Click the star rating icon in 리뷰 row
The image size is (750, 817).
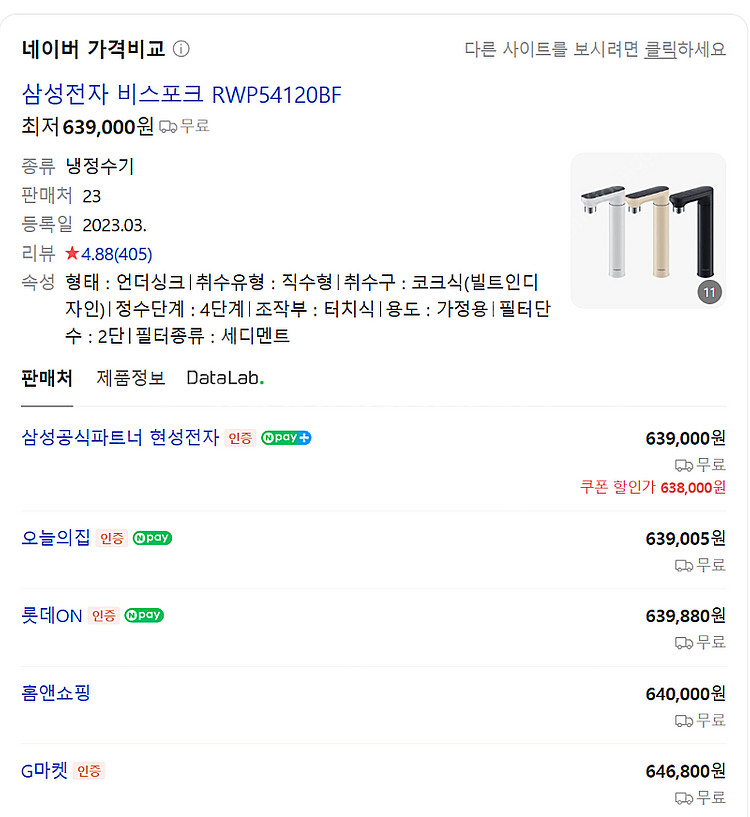[x=73, y=254]
